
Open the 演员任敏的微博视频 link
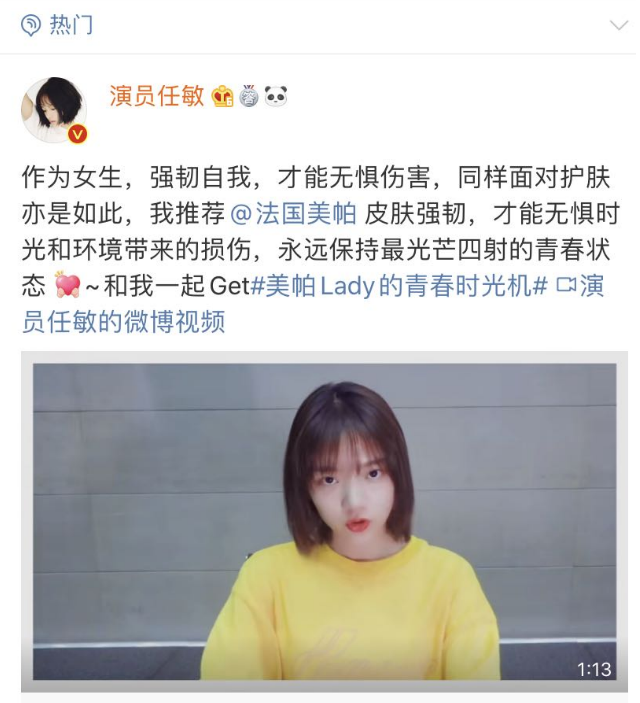[x=123, y=321]
